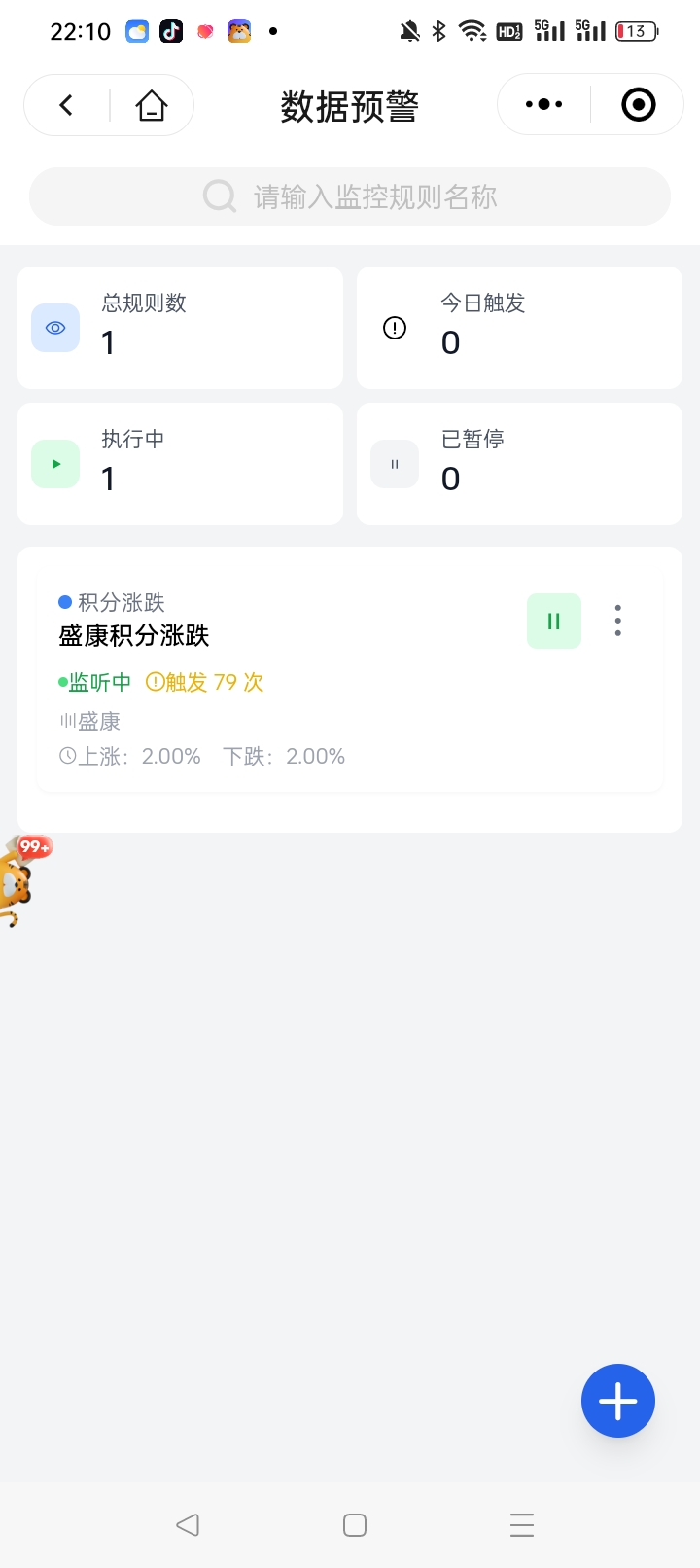This screenshot has height=1568, width=700.
Task: Open the overflow menu for 盛康积分涨跌
Action: pos(618,621)
